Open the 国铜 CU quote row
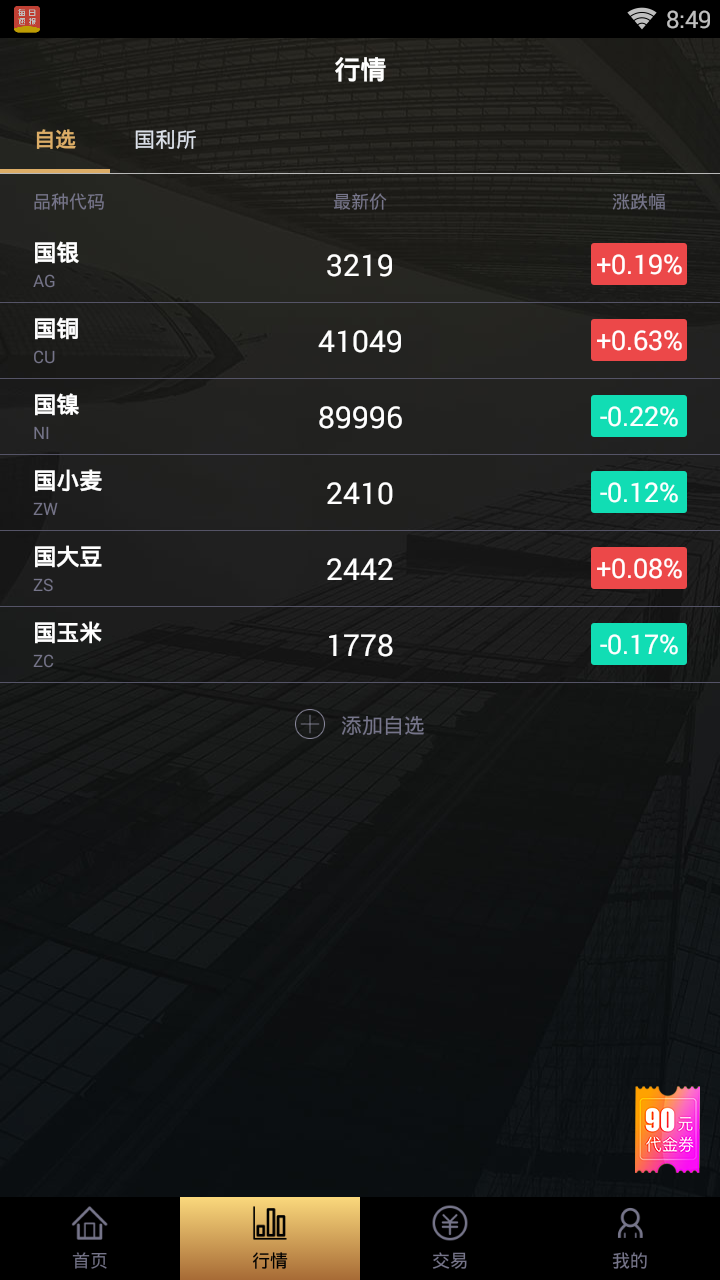This screenshot has height=1280, width=720. pos(360,341)
